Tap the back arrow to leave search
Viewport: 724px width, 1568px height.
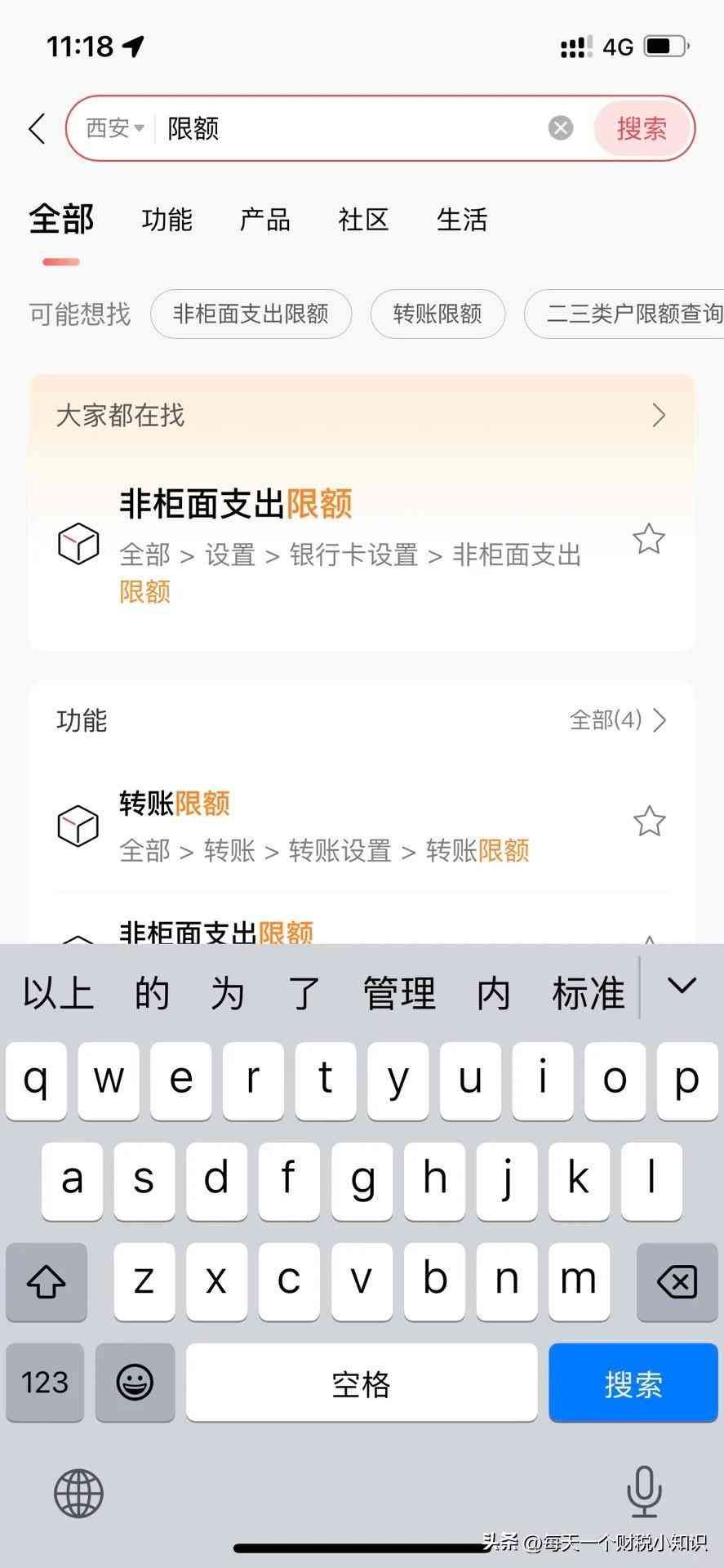pos(36,128)
